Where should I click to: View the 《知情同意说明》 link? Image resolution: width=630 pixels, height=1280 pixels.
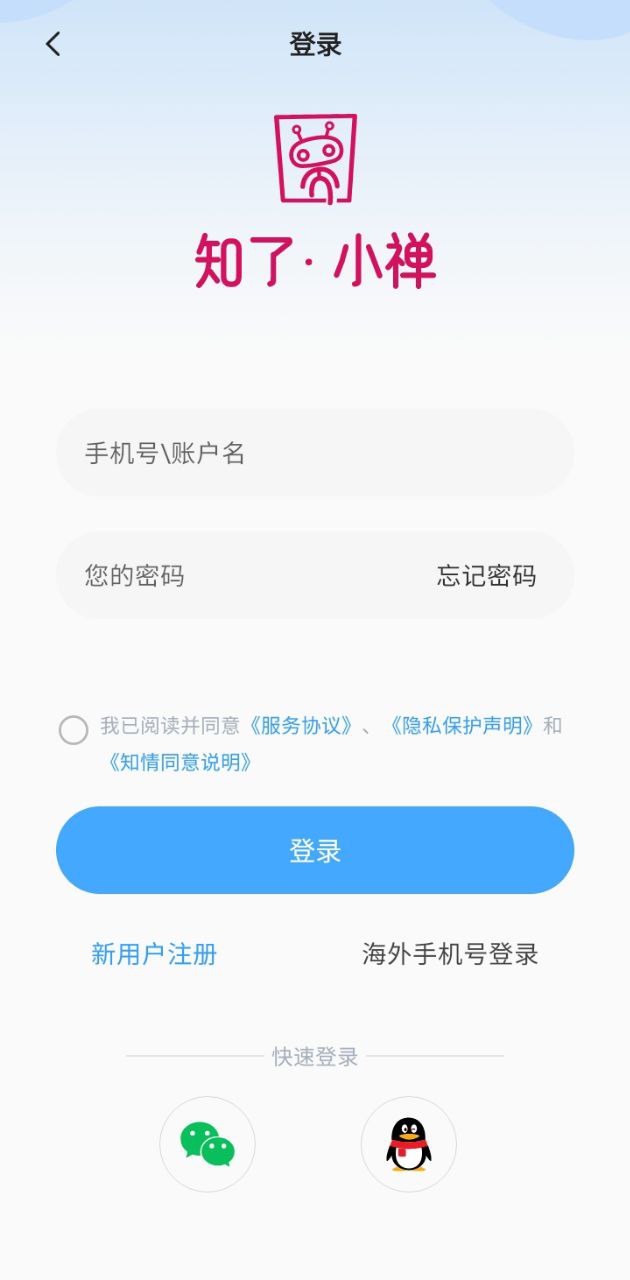(180, 762)
